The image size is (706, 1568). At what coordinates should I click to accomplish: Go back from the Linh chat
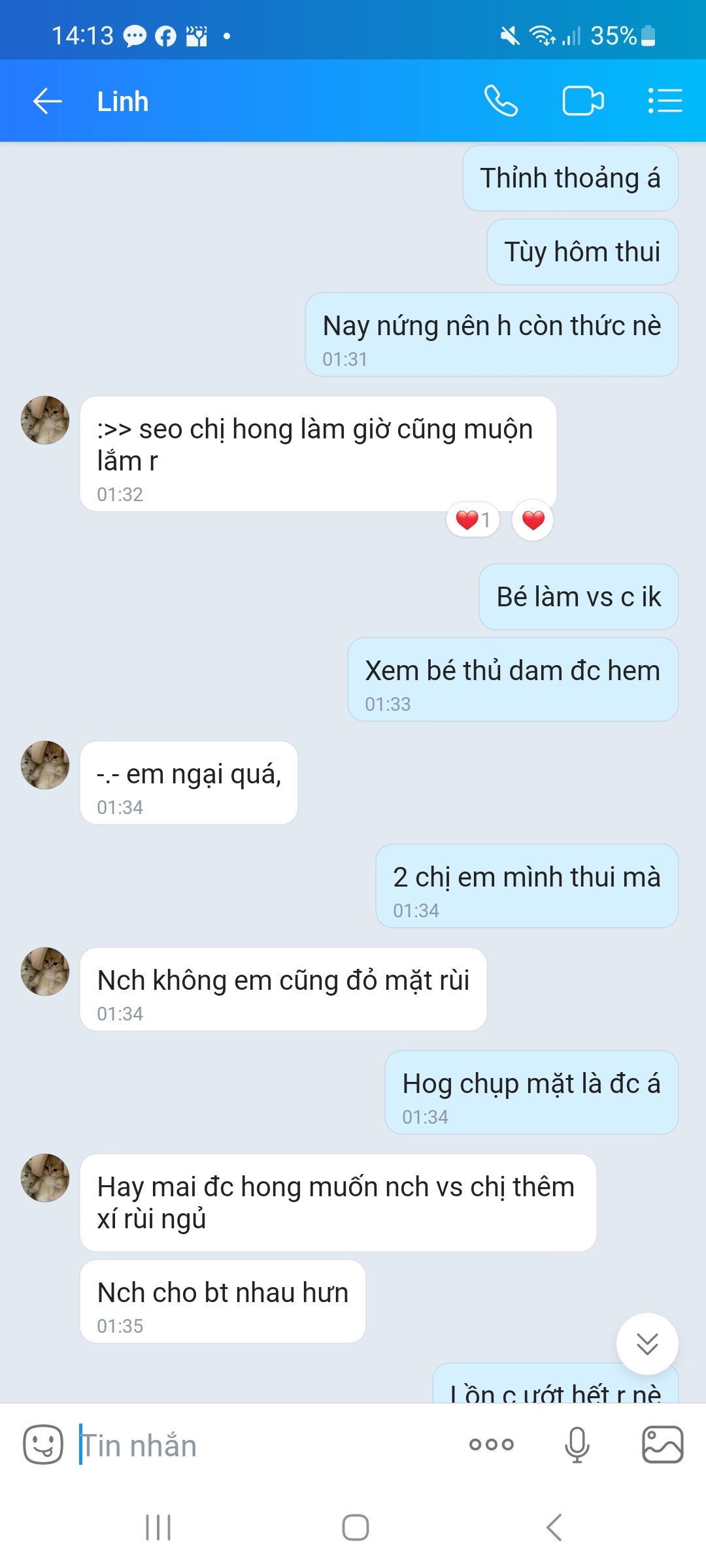click(47, 101)
